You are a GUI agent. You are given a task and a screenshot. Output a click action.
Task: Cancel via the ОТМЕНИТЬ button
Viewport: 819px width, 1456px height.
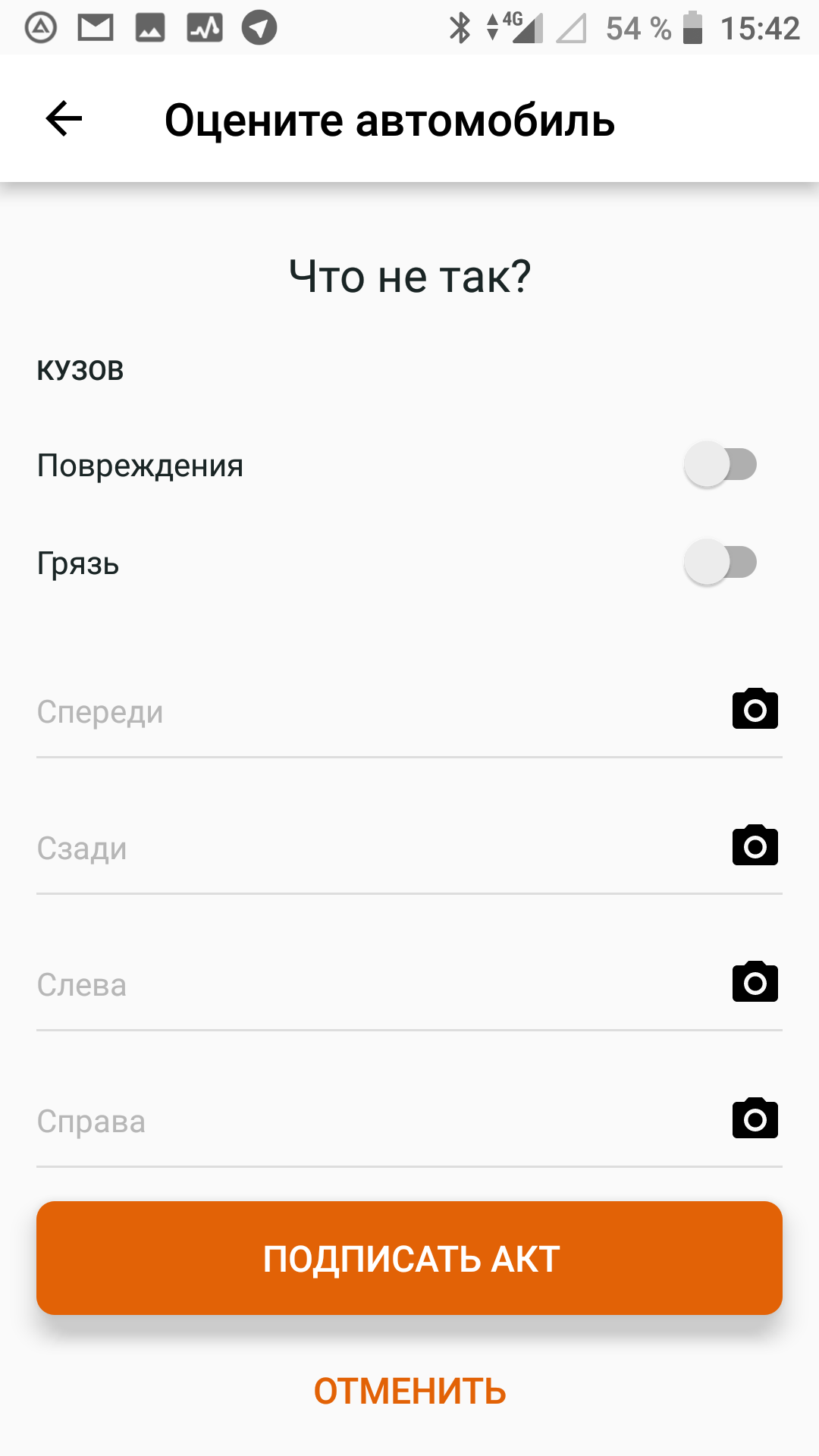click(x=409, y=1392)
